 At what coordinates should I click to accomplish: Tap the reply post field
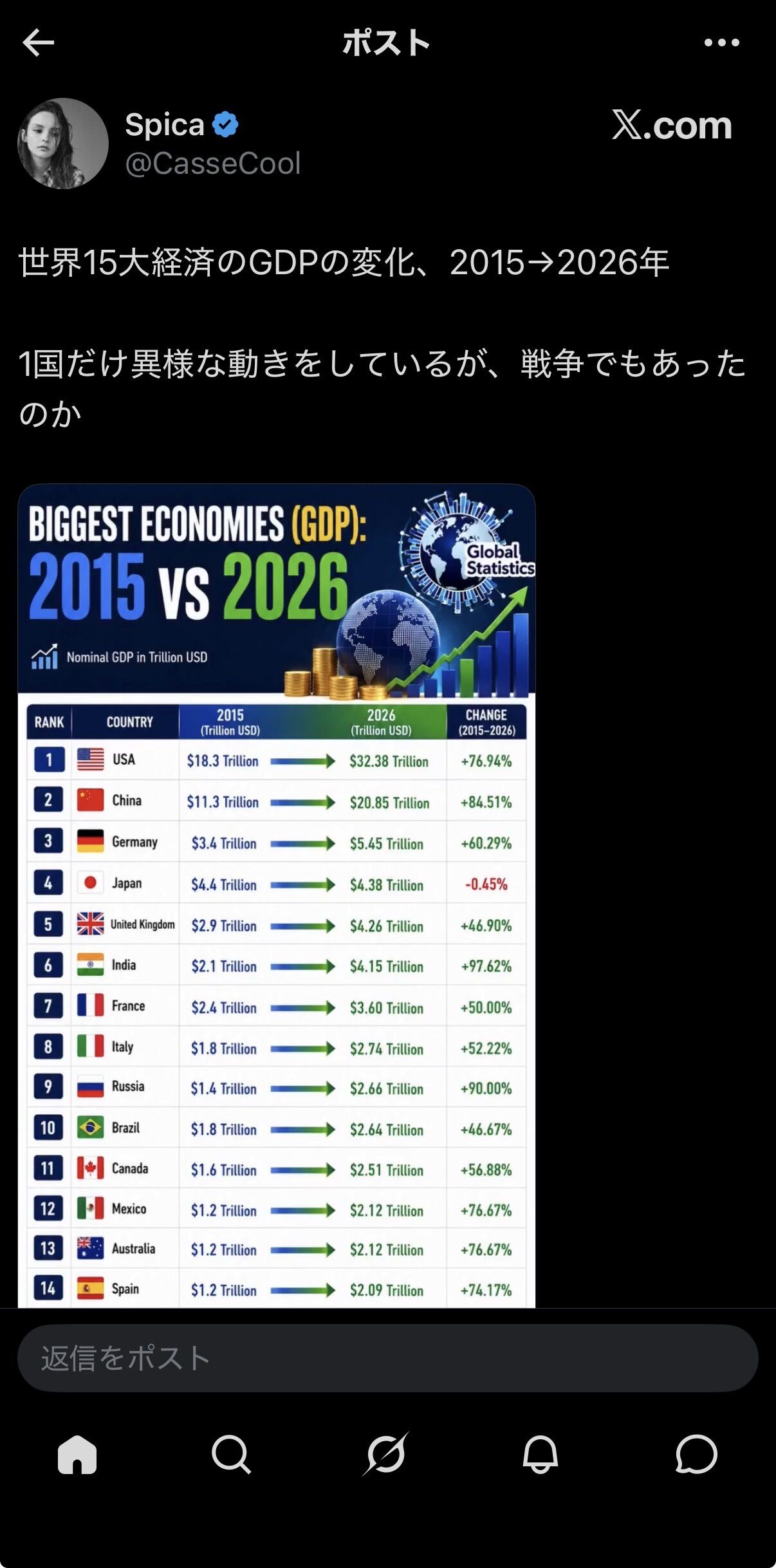point(388,1358)
